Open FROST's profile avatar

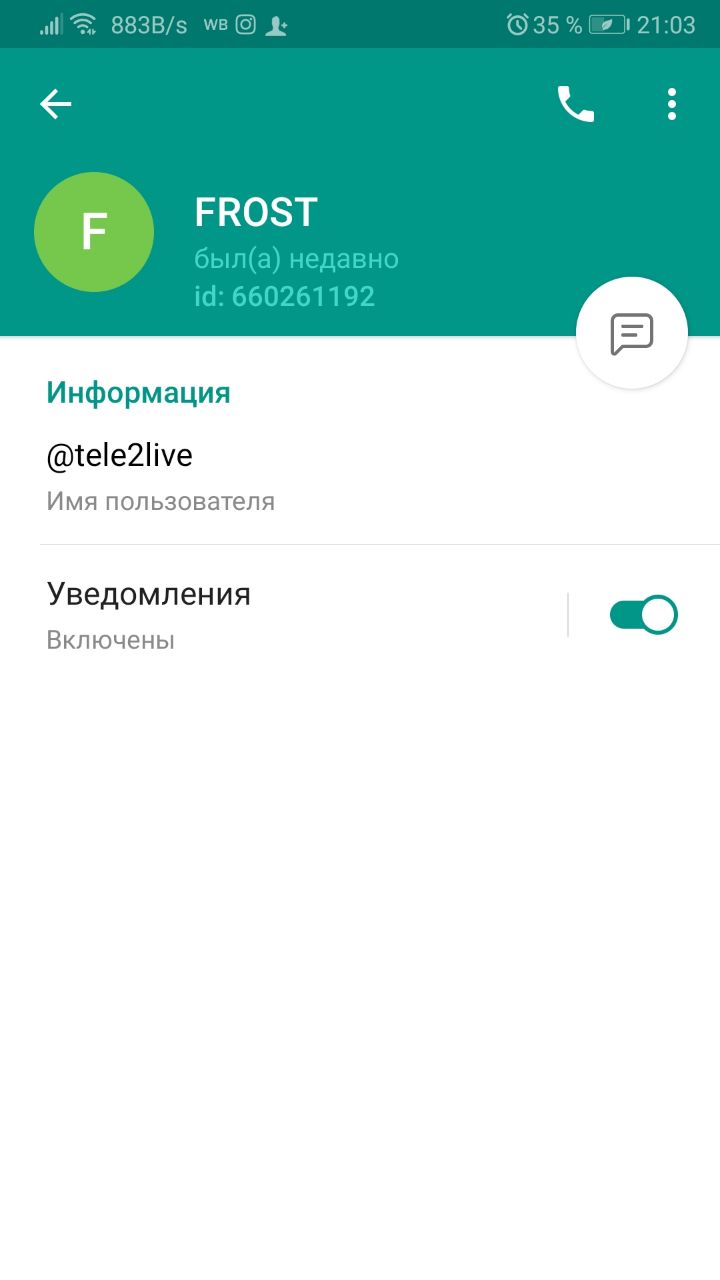click(94, 232)
